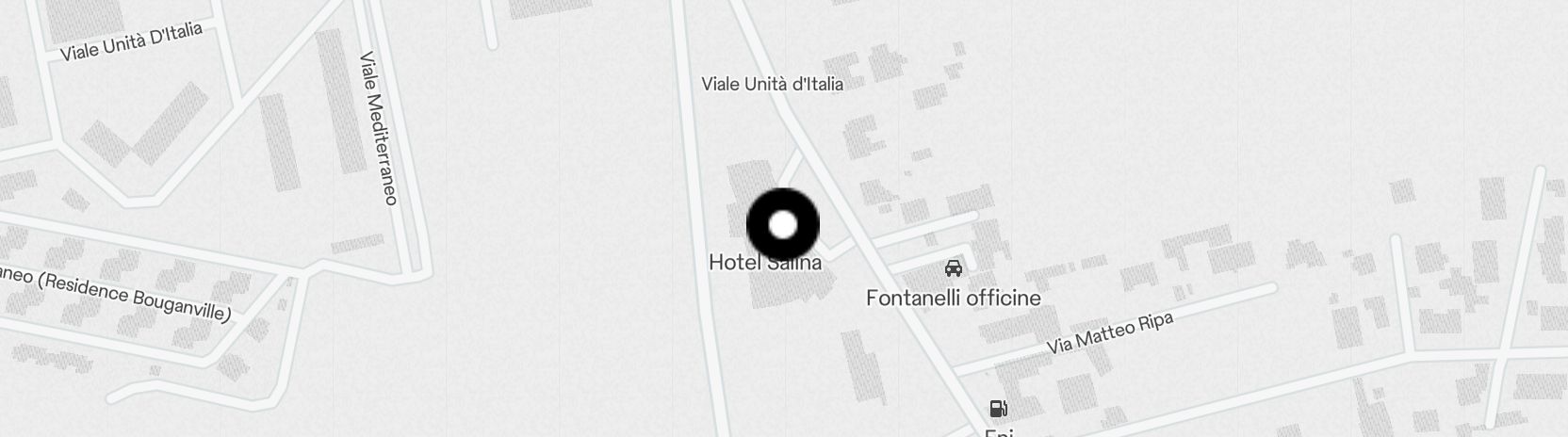Tap the Hotel Salina location marker

pos(783,225)
